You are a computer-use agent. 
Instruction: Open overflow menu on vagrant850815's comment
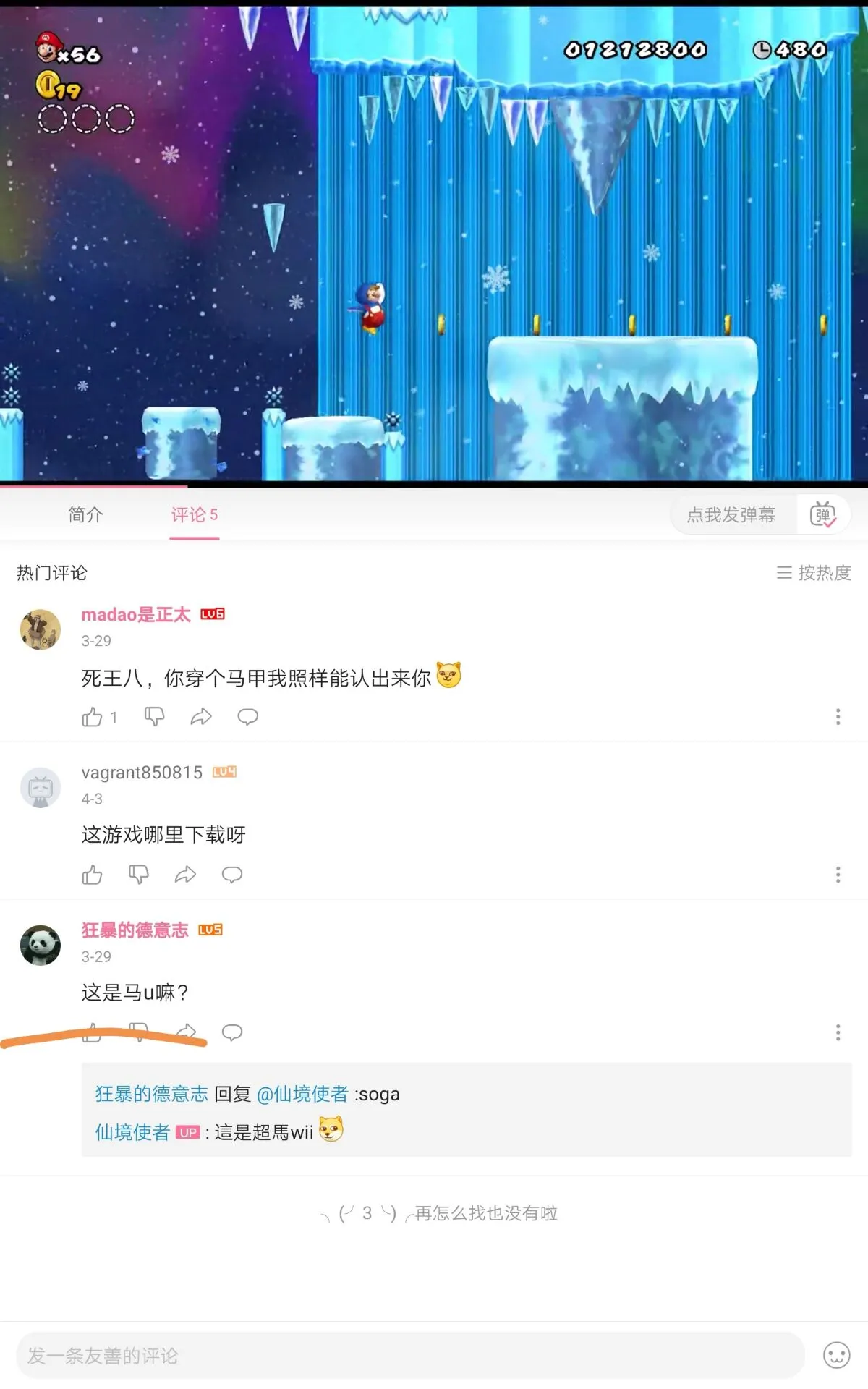pyautogui.click(x=838, y=875)
